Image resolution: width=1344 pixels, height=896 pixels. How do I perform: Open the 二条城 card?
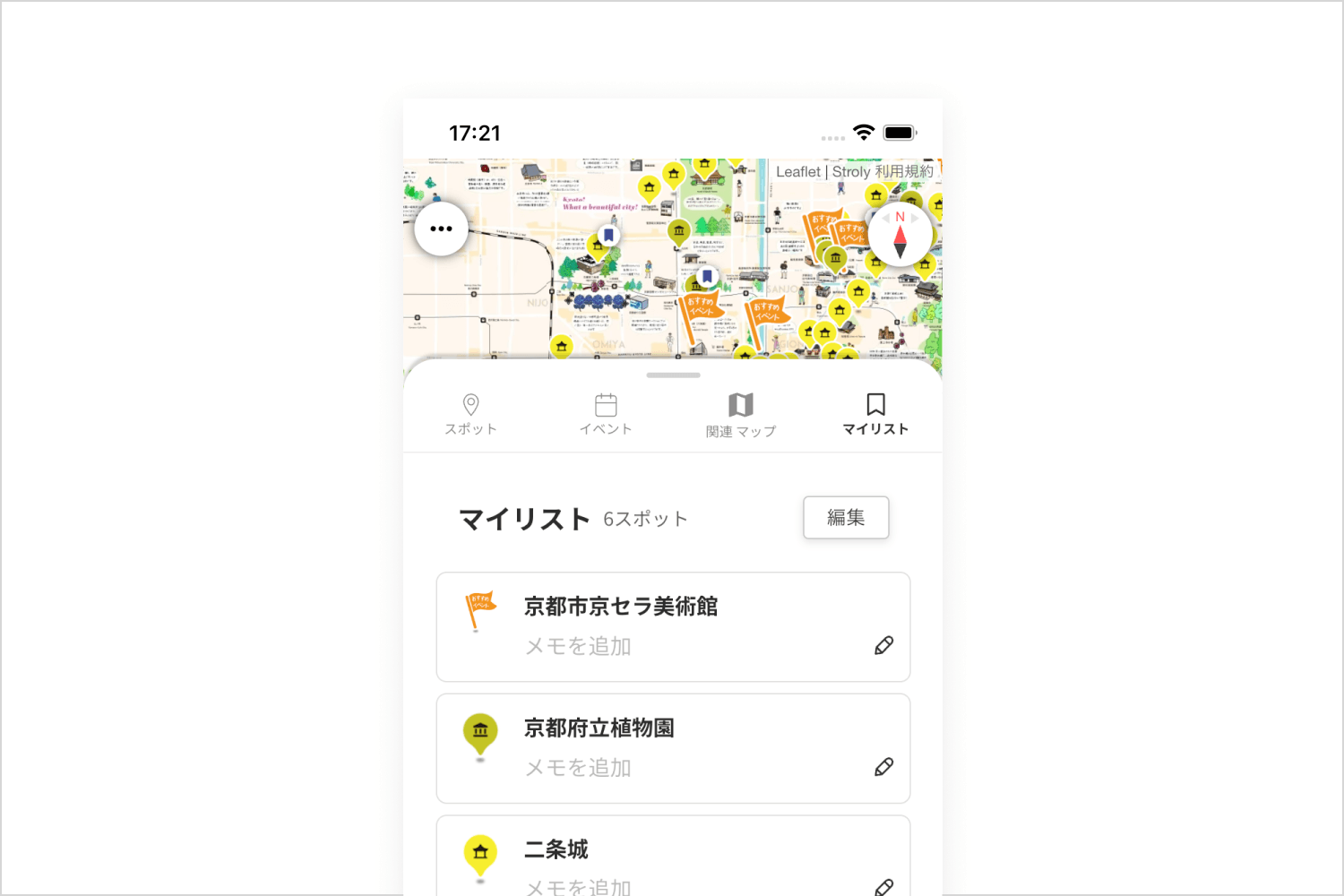673,856
